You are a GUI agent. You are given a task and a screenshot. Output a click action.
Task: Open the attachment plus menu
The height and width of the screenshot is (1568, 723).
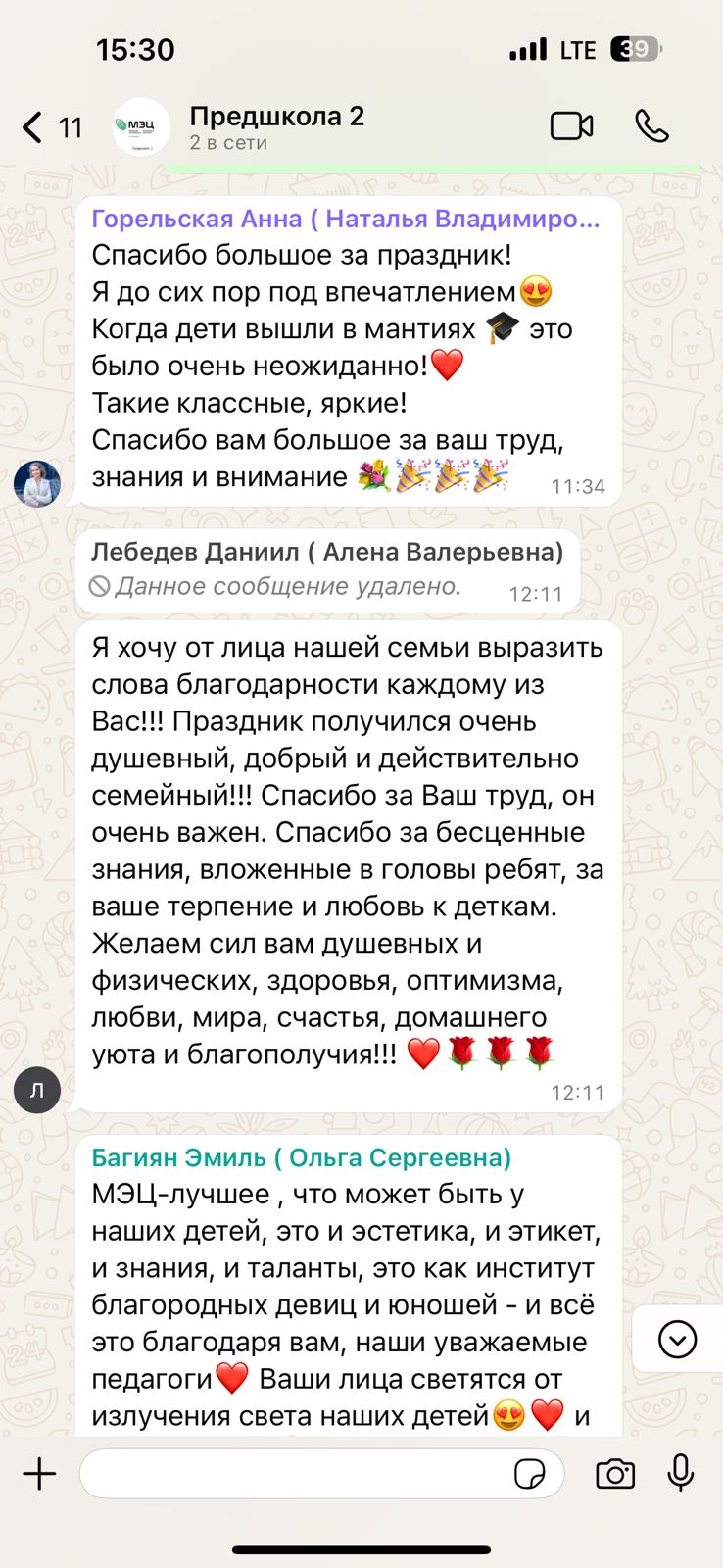coord(39,1473)
